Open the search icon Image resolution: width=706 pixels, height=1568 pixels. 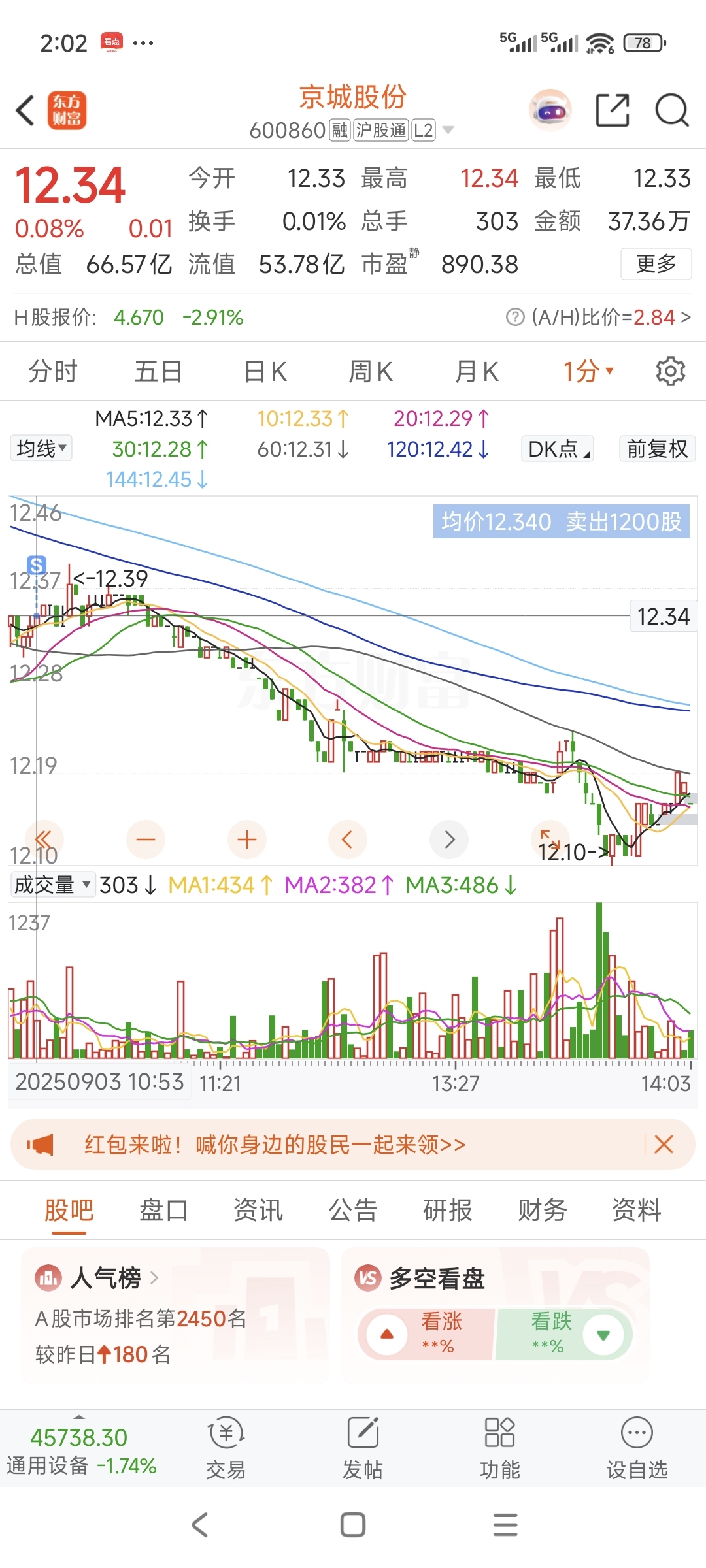[672, 110]
